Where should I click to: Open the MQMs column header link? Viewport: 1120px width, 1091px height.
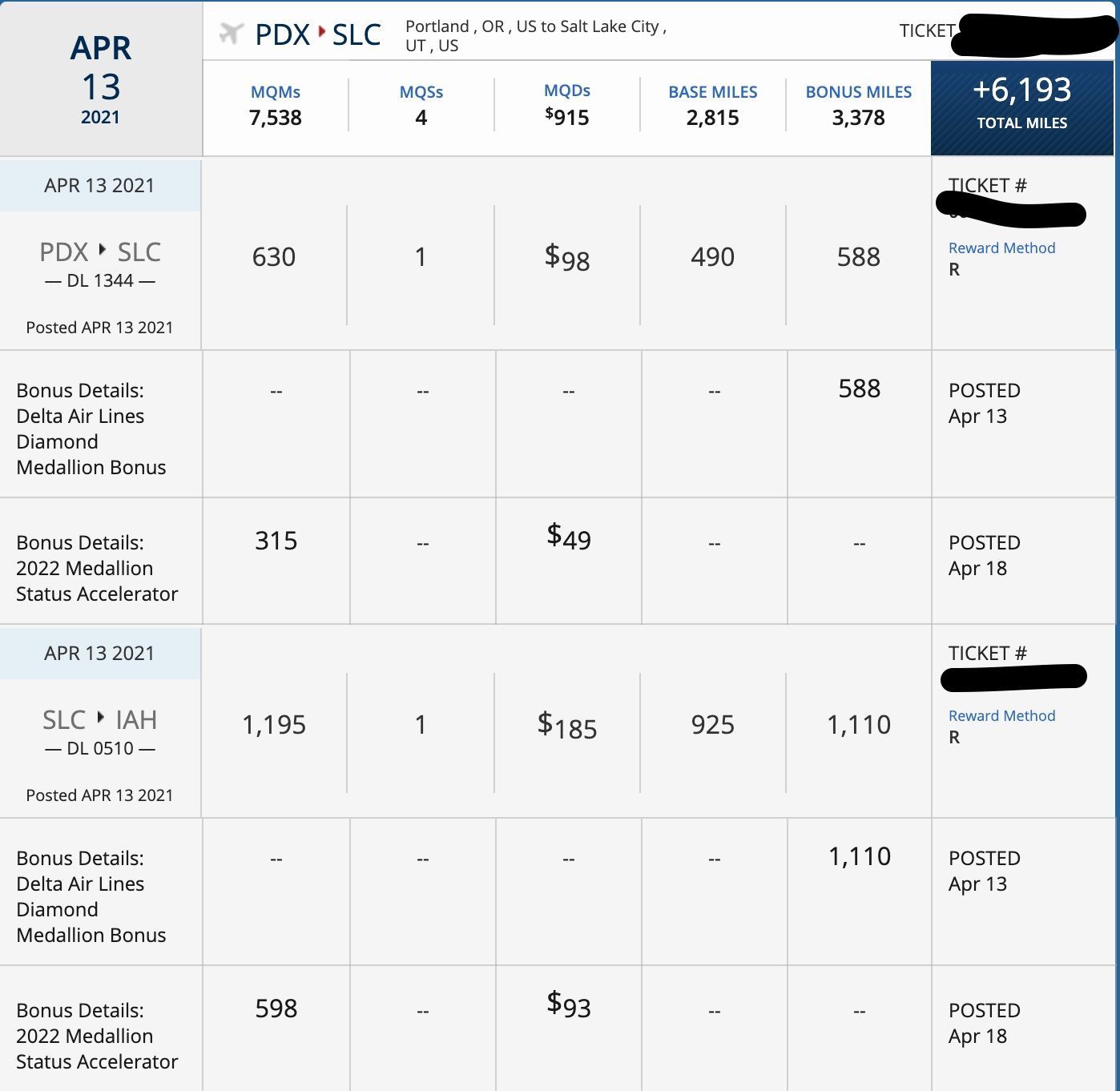(x=275, y=92)
